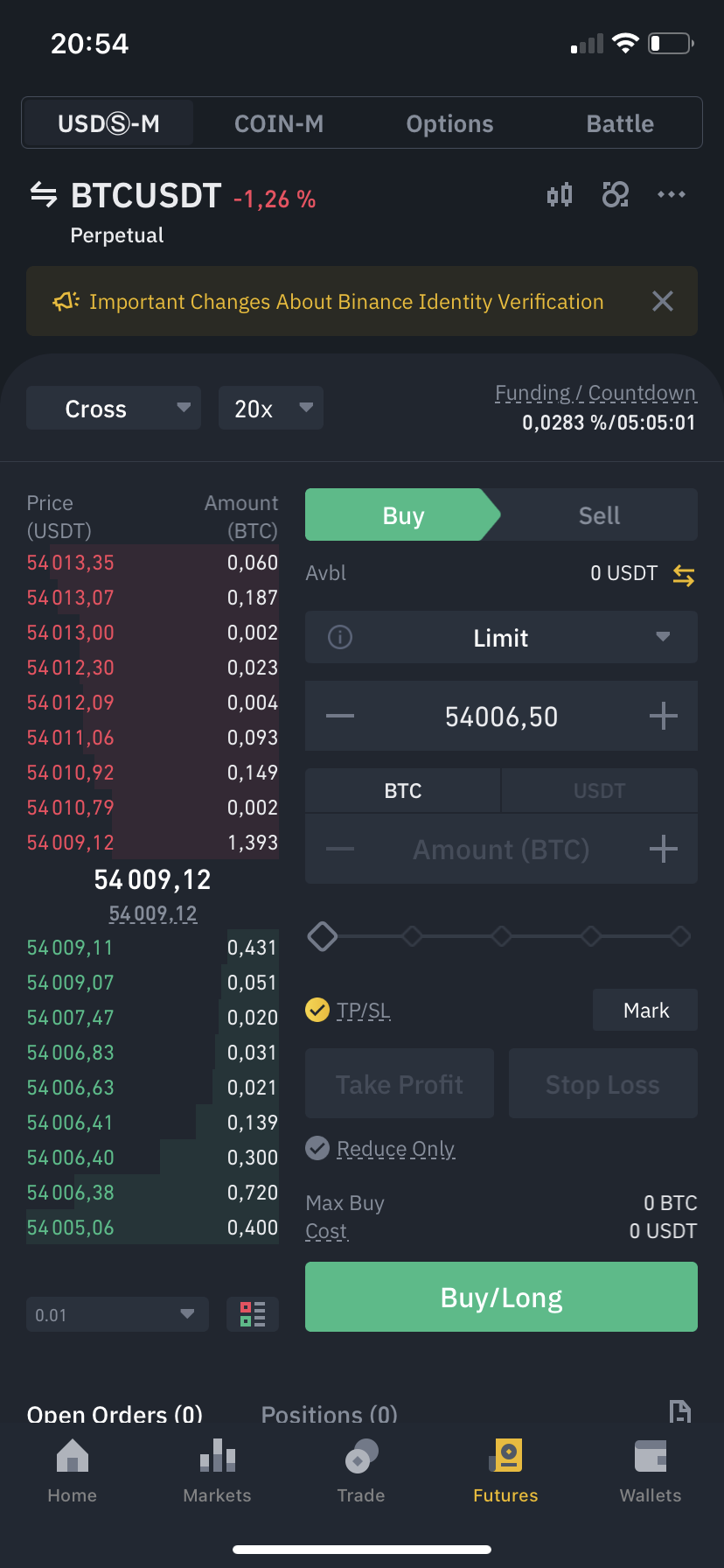Uncheck the TP/SL checkbox
Image resolution: width=724 pixels, height=1568 pixels.
[317, 1011]
